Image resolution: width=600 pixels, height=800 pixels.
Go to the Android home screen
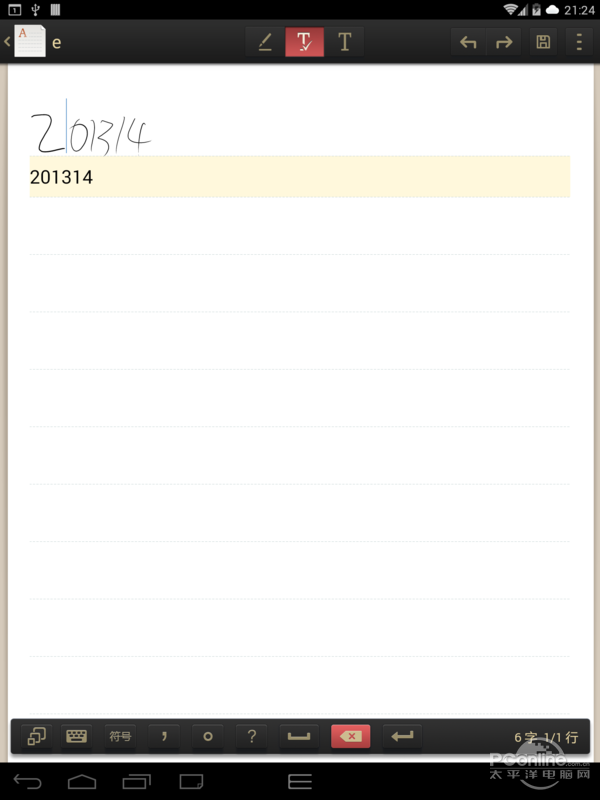coord(82,781)
